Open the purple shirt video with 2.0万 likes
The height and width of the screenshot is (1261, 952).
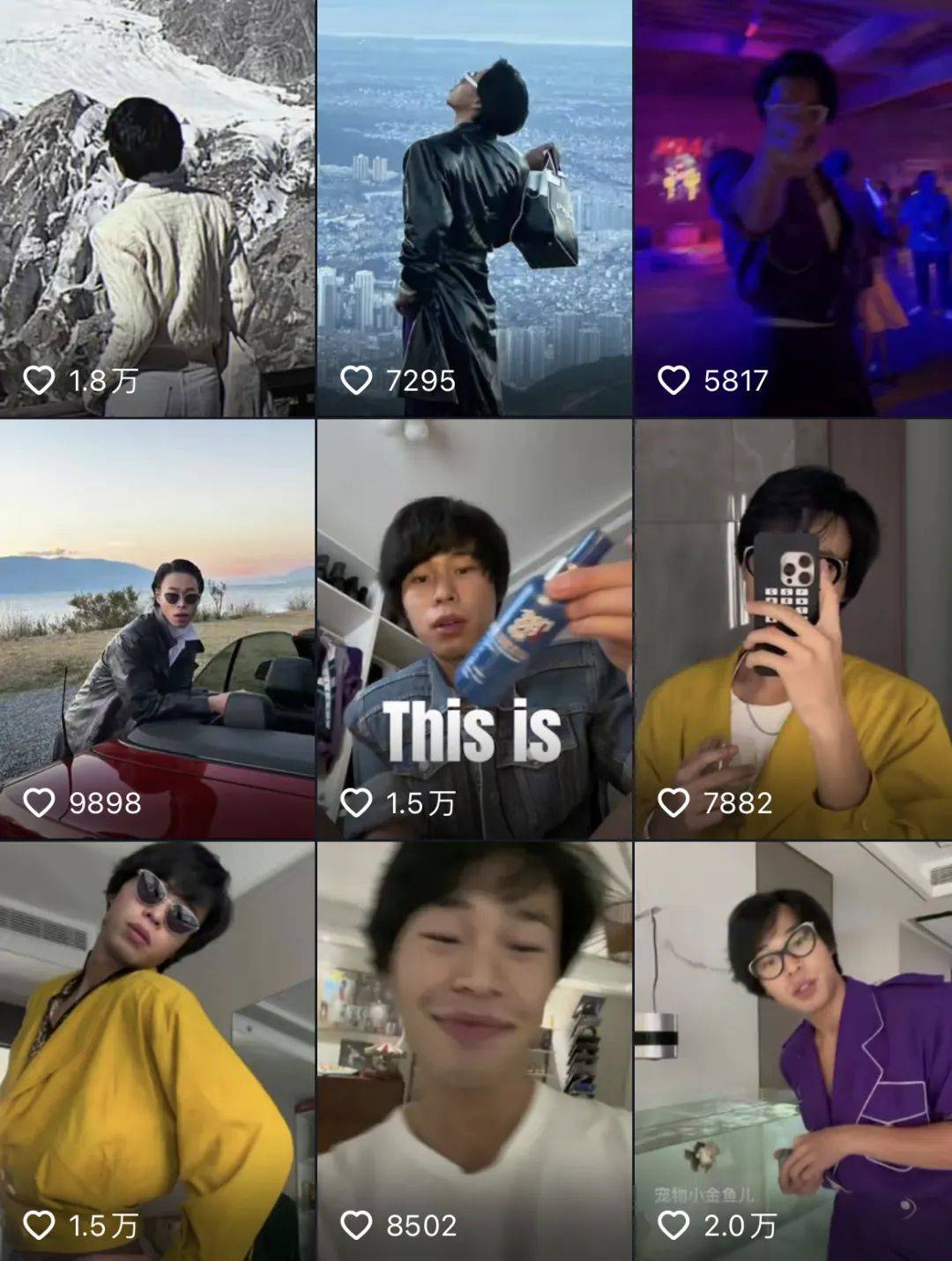coord(792,1050)
